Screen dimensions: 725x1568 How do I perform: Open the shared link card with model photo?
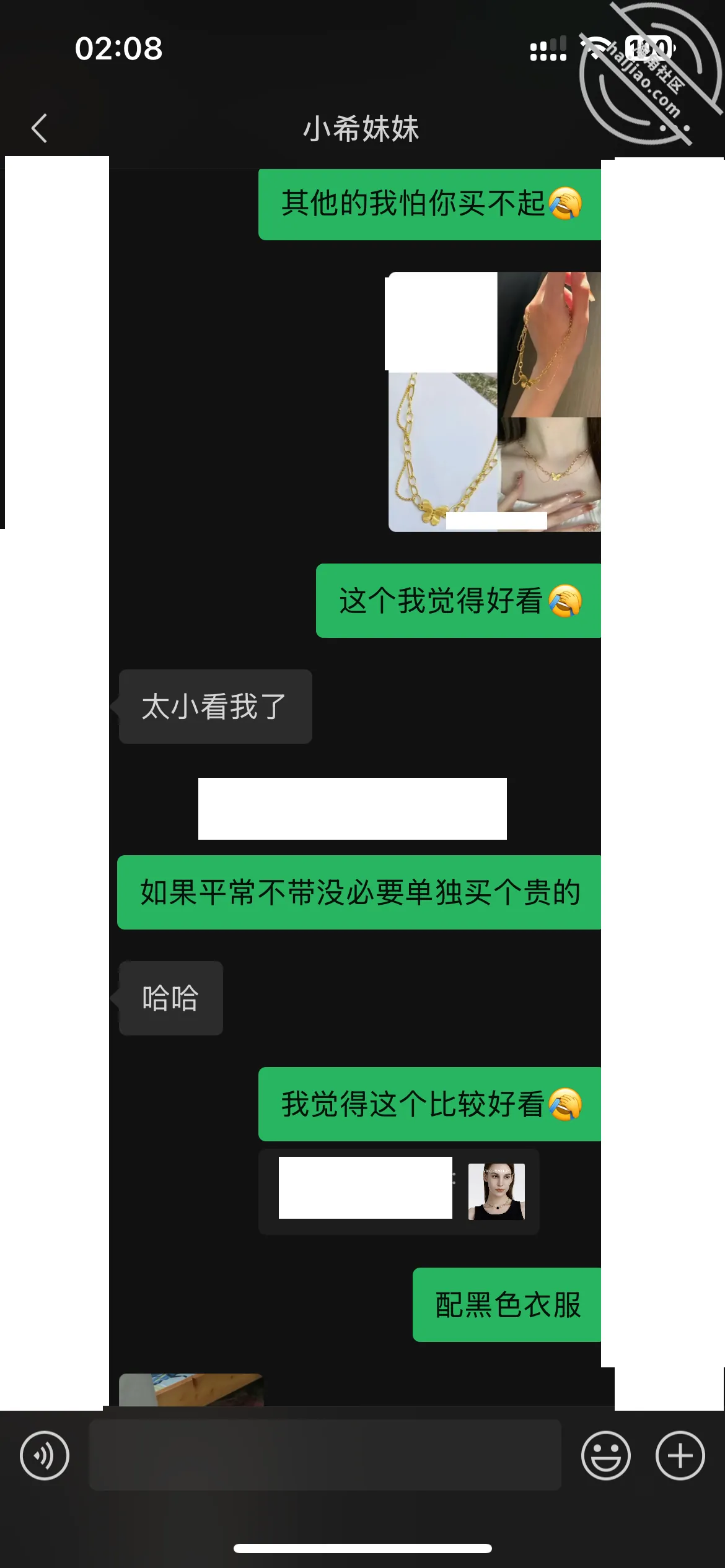(398, 1191)
